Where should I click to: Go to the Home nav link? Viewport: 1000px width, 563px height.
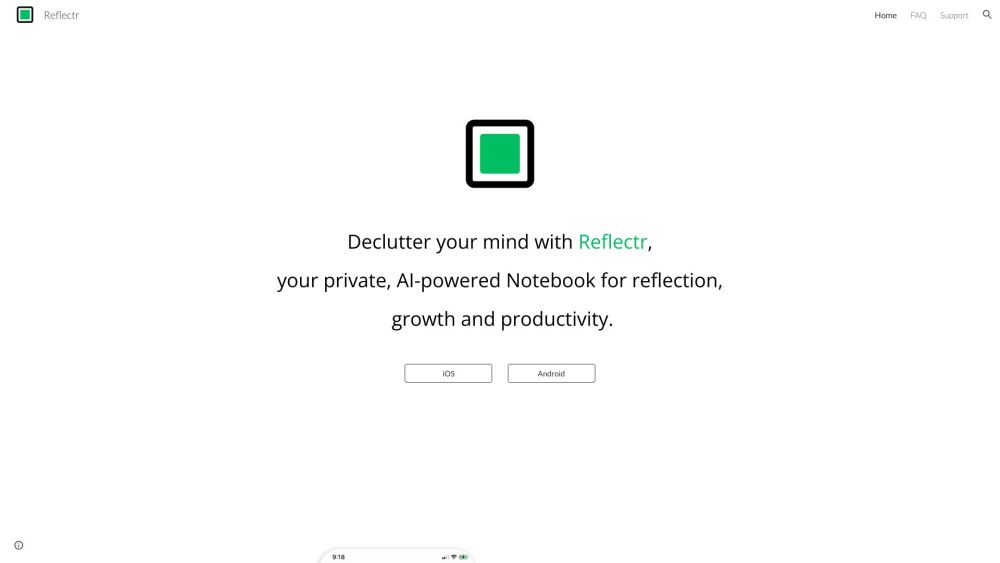click(885, 15)
